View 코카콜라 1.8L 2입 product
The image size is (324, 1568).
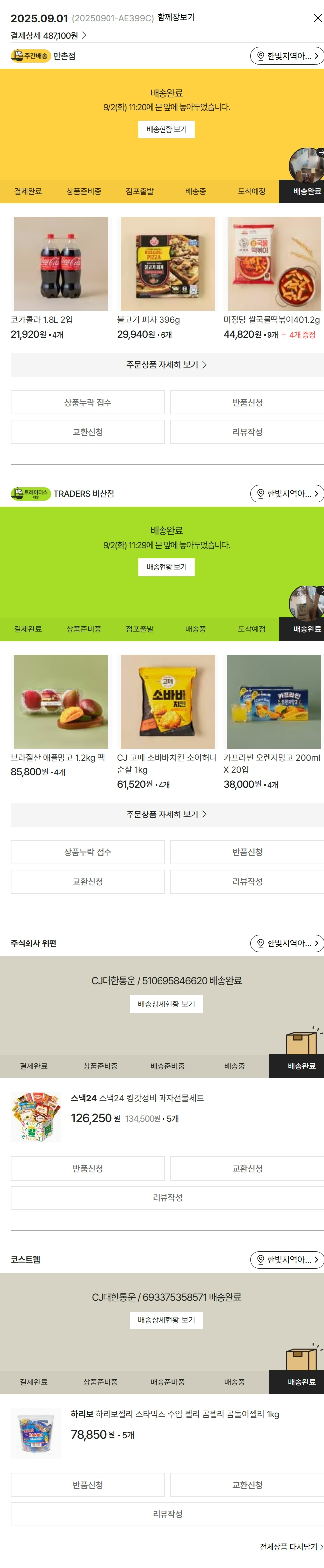tap(61, 263)
